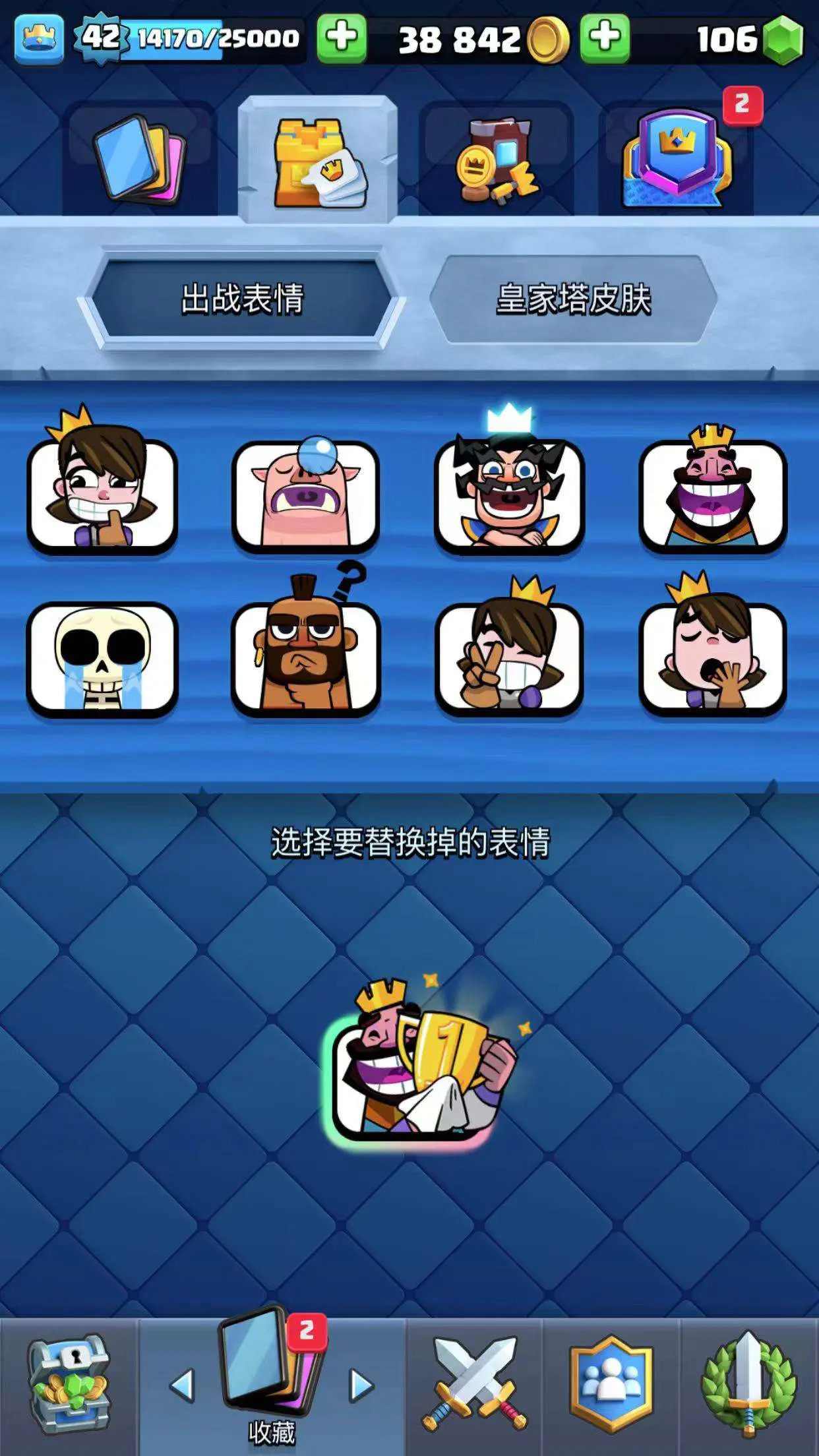The image size is (819, 1456).
Task: Select the 出战表情 tab
Action: coord(241,299)
